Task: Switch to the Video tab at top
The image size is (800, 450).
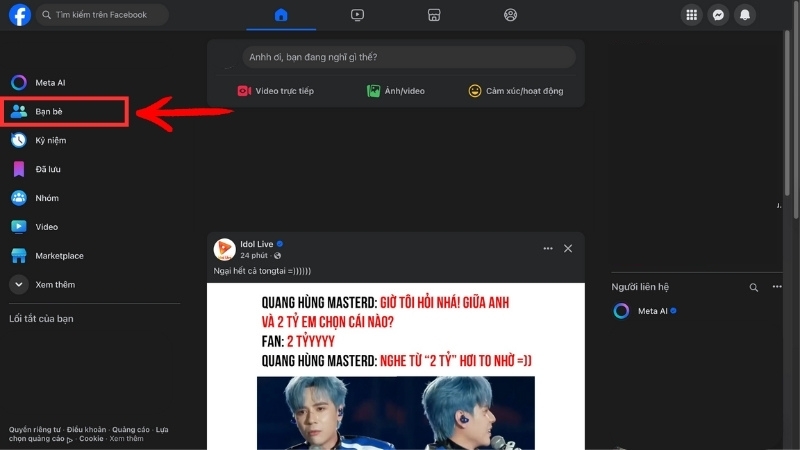Action: 358,15
